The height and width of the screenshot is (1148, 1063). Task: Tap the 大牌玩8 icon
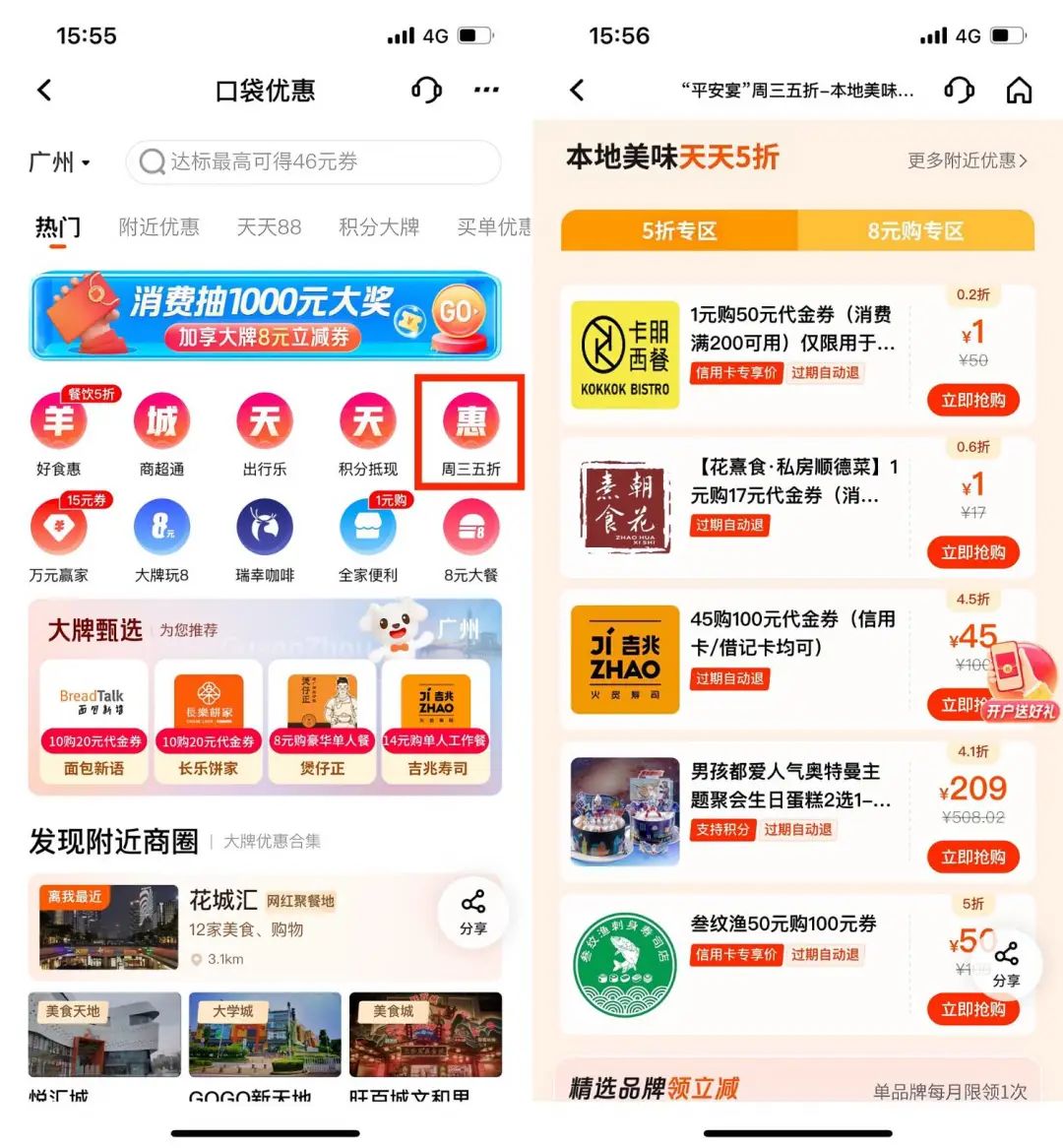tap(162, 529)
